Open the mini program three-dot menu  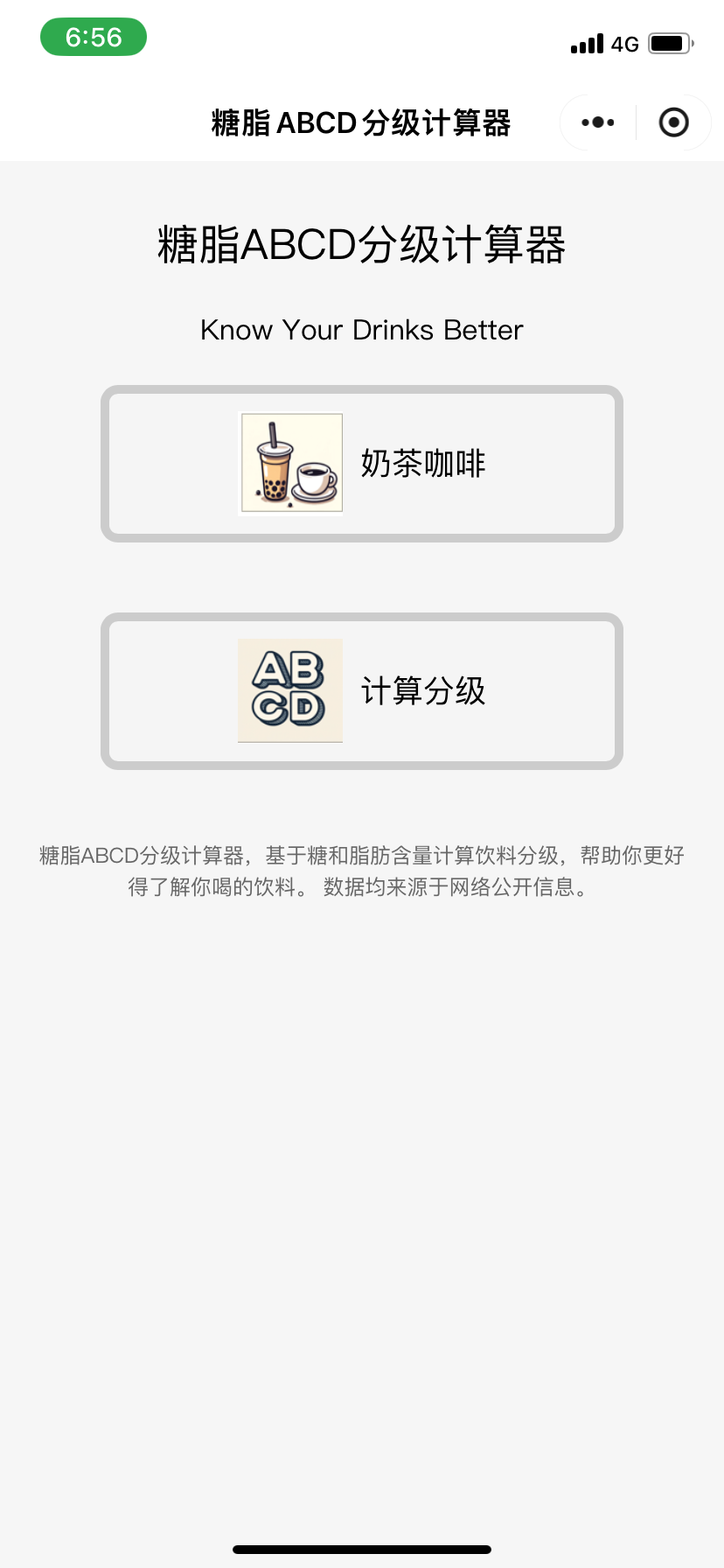click(x=598, y=122)
